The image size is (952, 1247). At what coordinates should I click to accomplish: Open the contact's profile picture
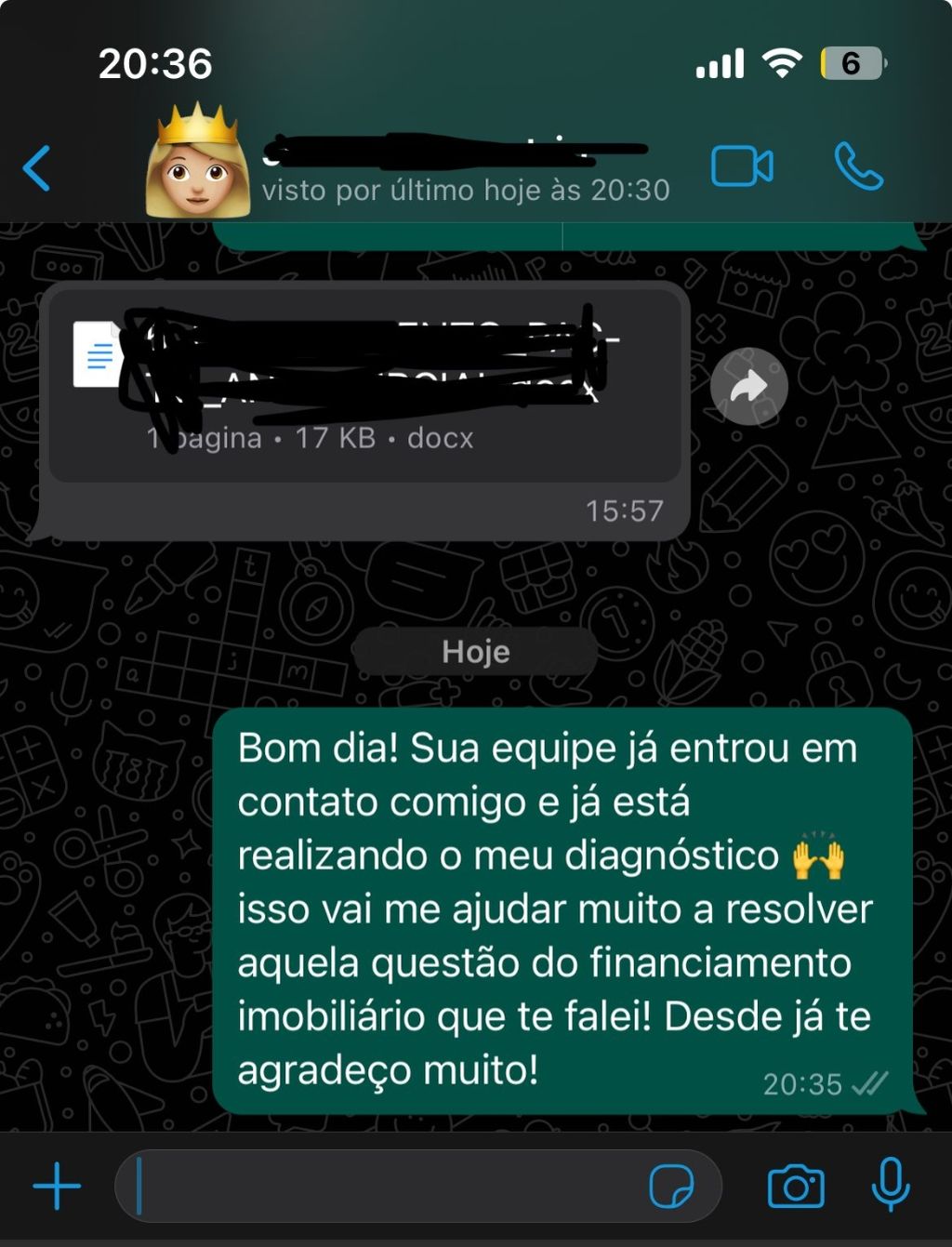(197, 163)
